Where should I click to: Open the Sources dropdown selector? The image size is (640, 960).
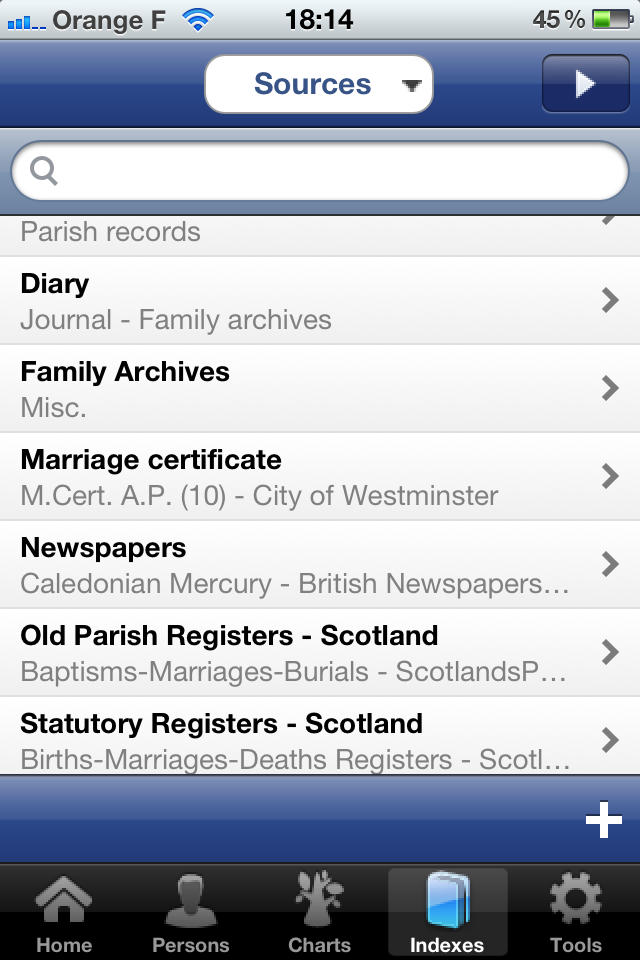tap(318, 84)
